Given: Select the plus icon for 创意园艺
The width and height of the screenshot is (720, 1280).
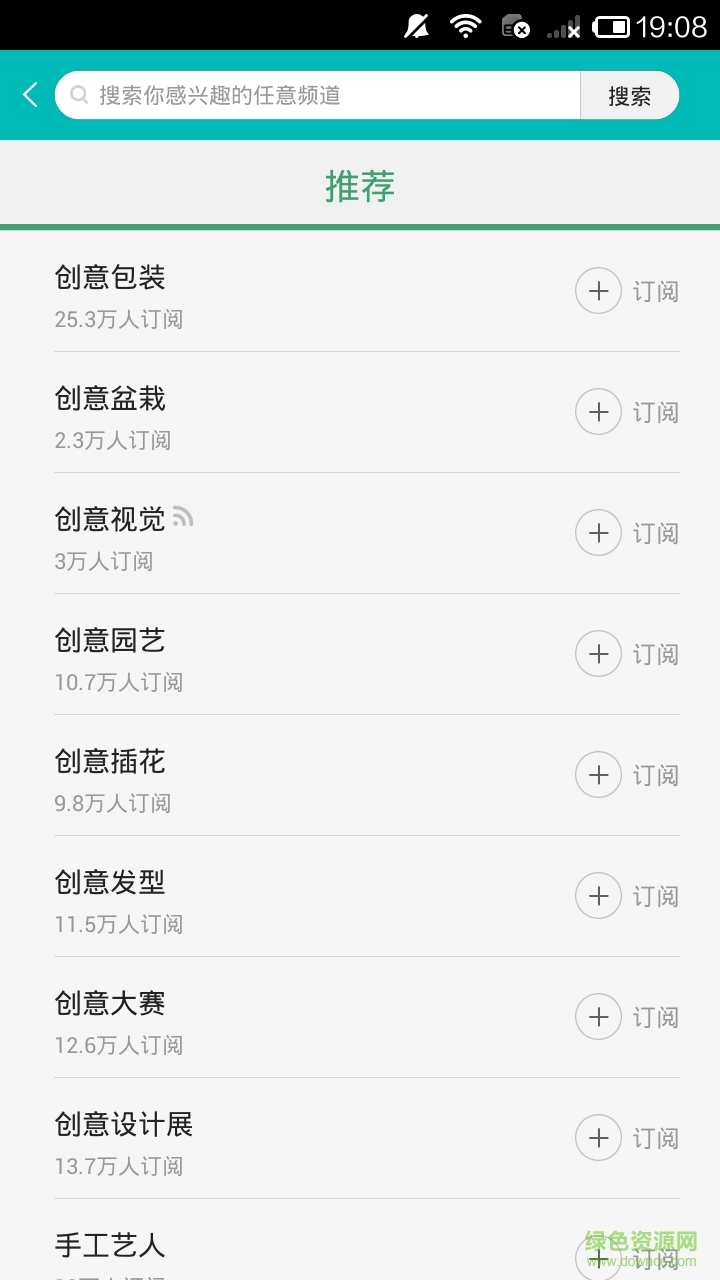Looking at the screenshot, I should (598, 654).
